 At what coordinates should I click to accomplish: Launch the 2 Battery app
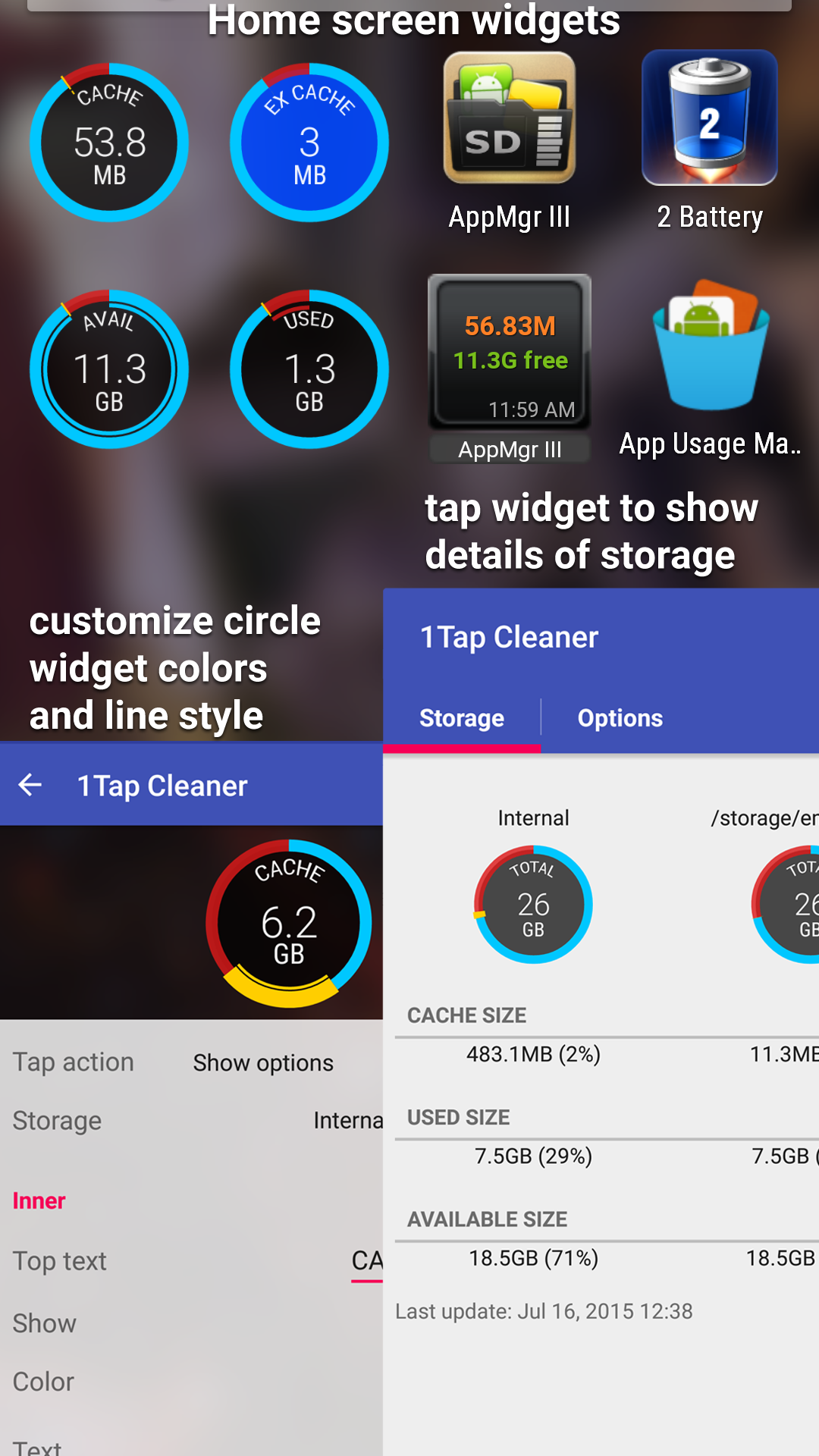click(x=710, y=118)
